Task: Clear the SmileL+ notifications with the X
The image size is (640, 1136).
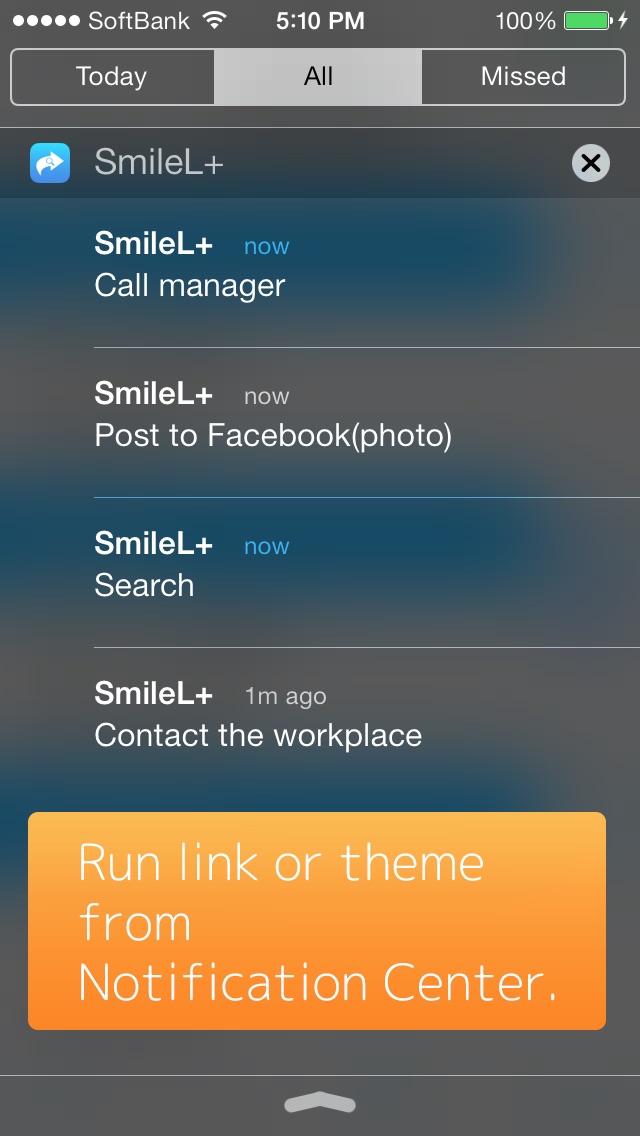Action: (591, 163)
